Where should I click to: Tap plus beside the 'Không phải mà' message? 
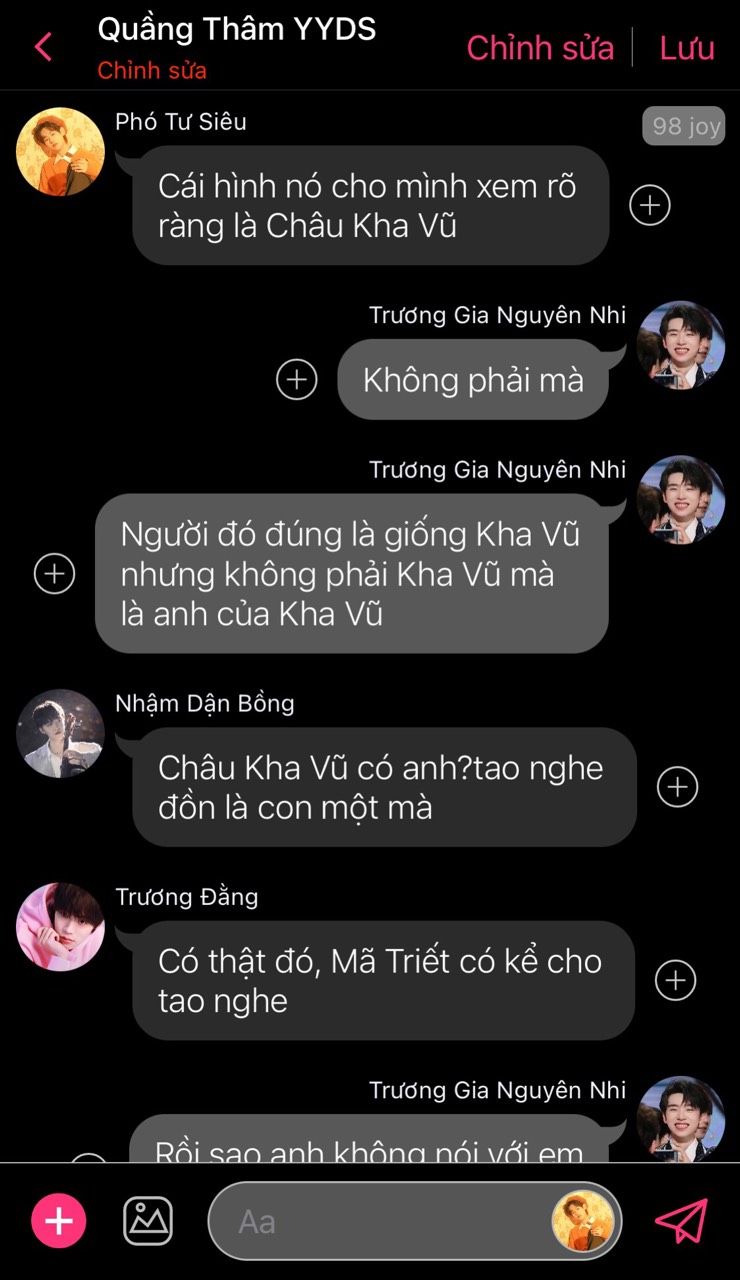[296, 379]
